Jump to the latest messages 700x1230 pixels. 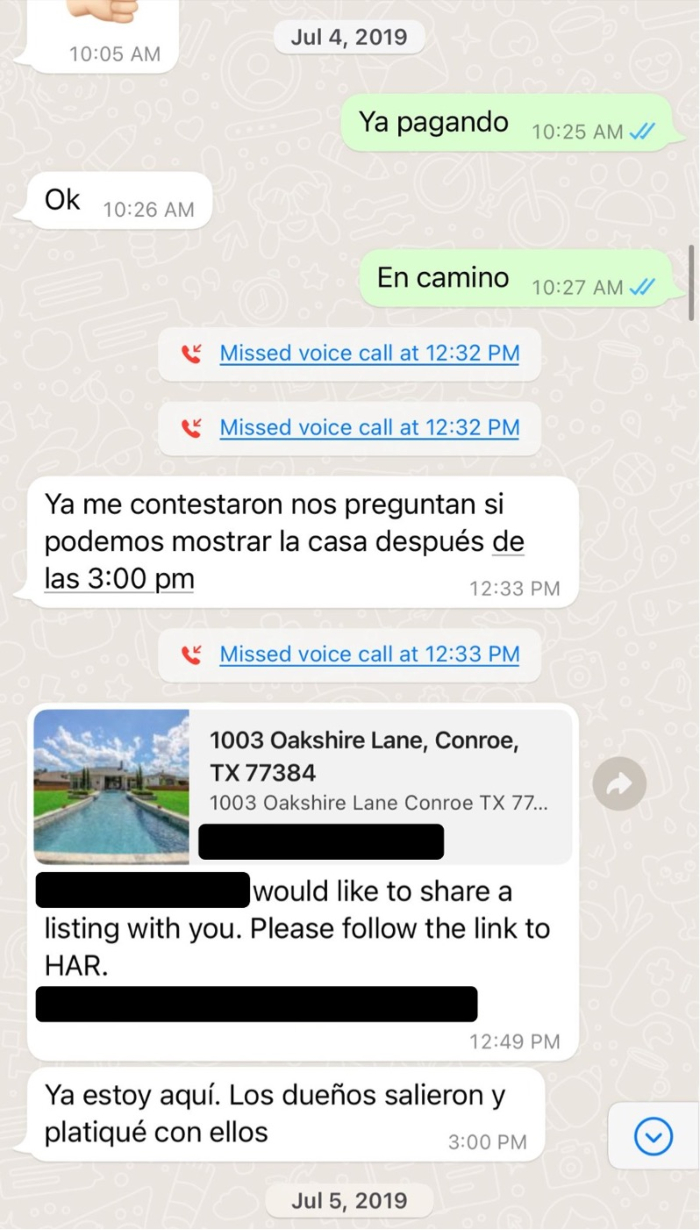coord(653,1136)
